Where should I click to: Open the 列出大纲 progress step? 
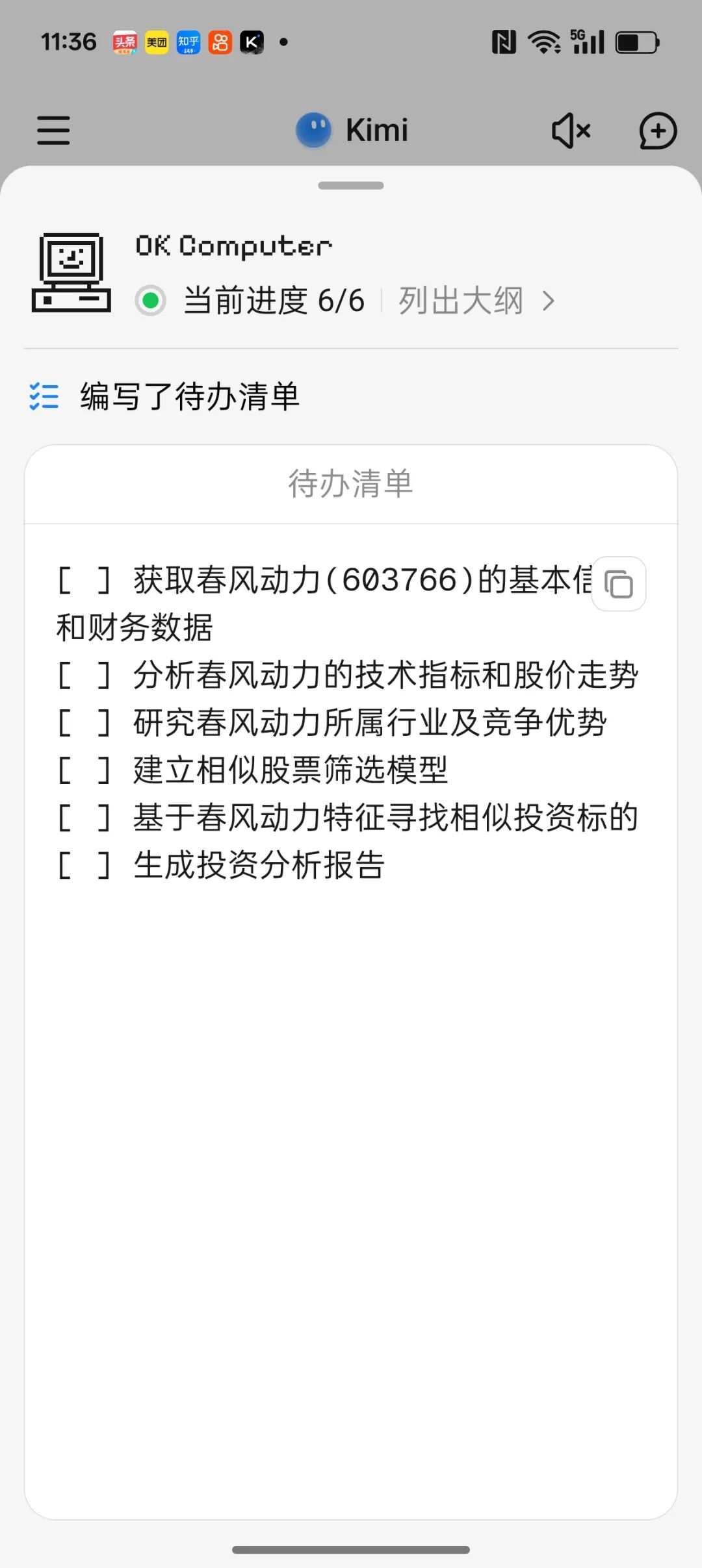pos(476,301)
